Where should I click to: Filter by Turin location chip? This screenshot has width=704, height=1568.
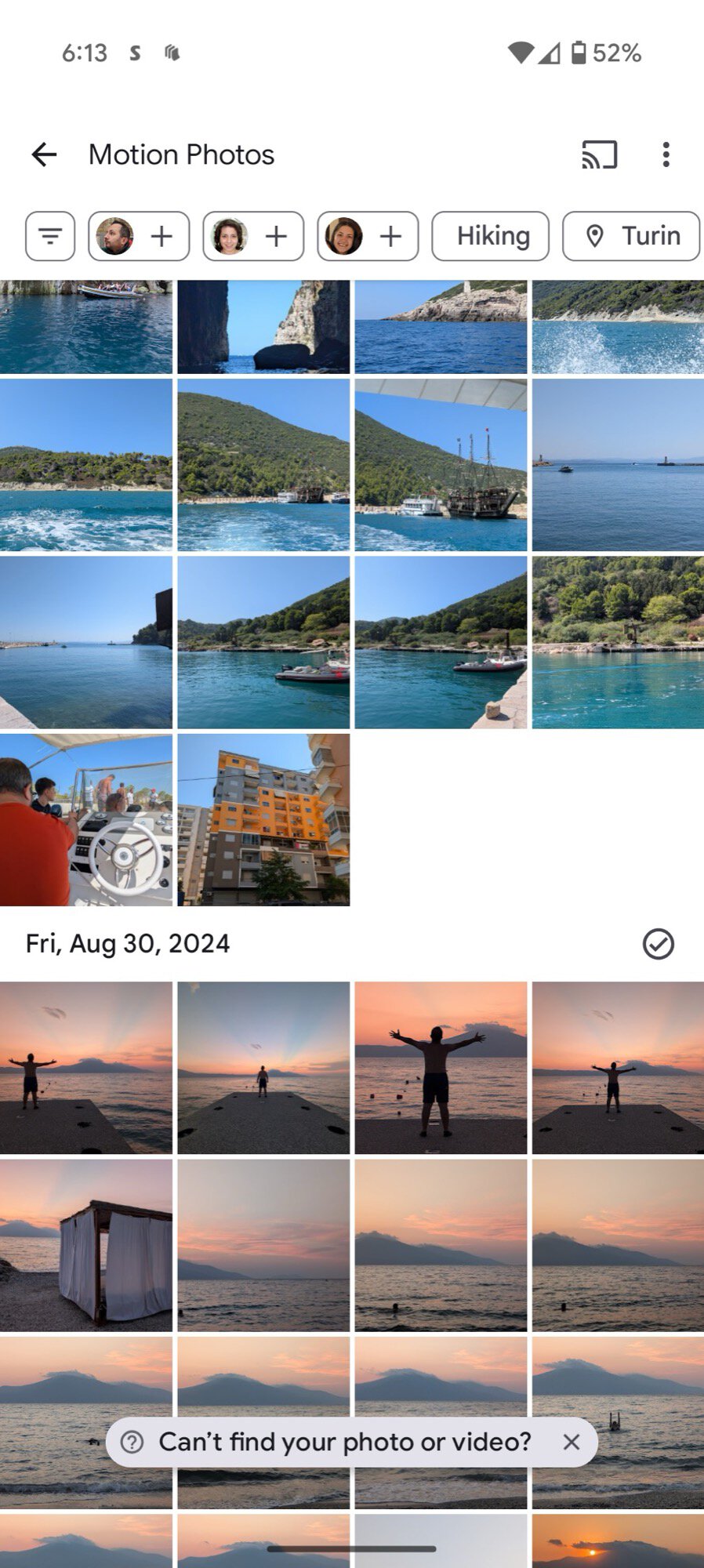pyautogui.click(x=631, y=236)
